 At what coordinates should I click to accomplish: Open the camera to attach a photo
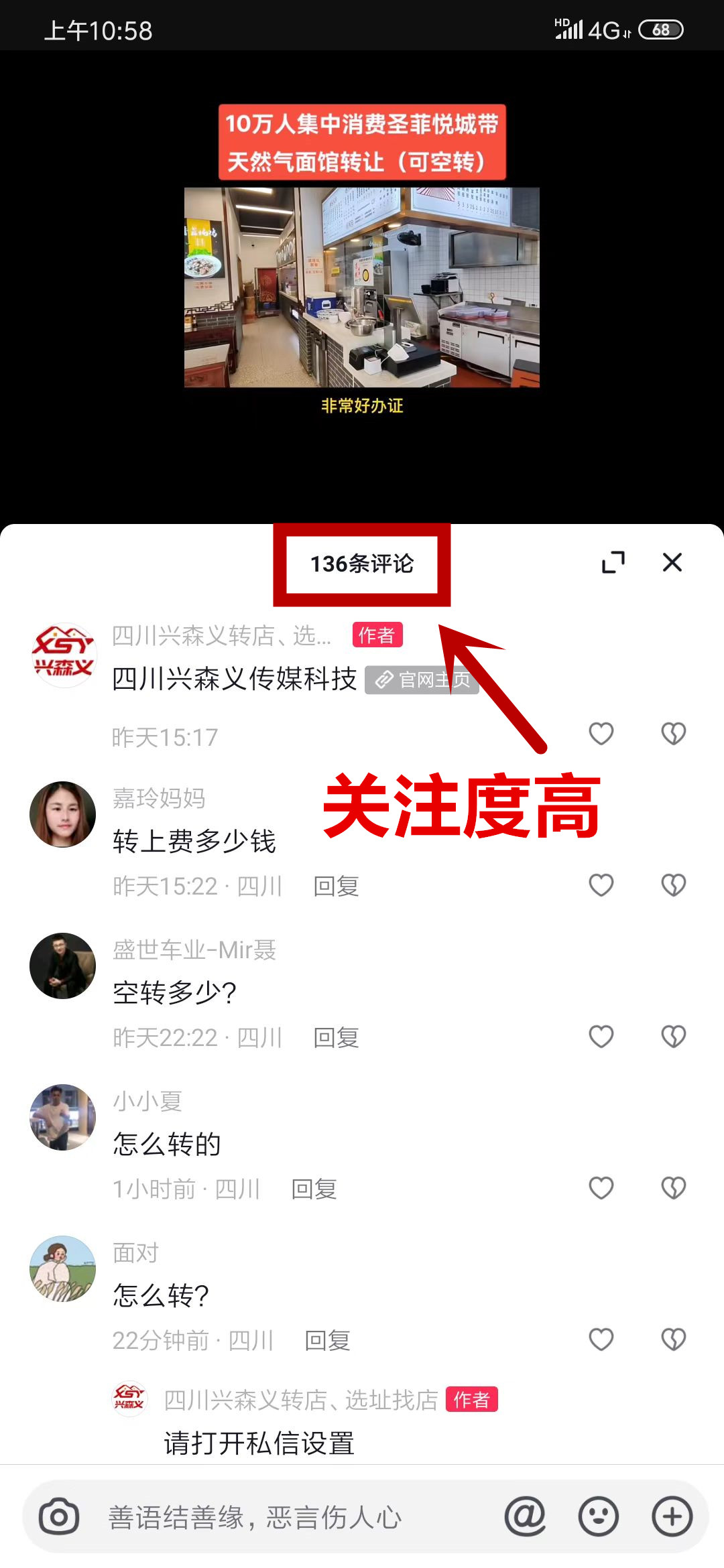click(59, 1517)
